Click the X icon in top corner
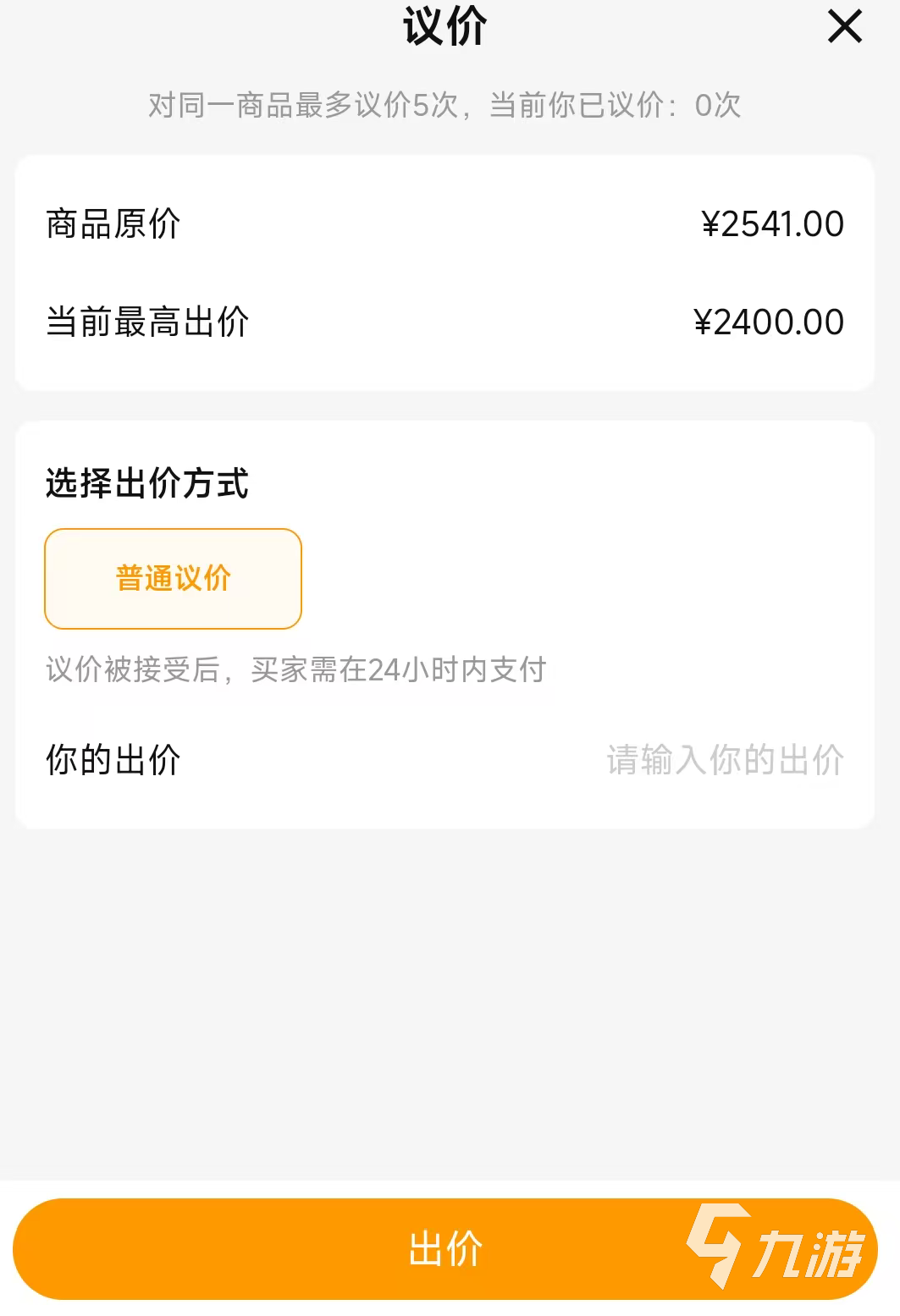900x1316 pixels. click(x=843, y=26)
